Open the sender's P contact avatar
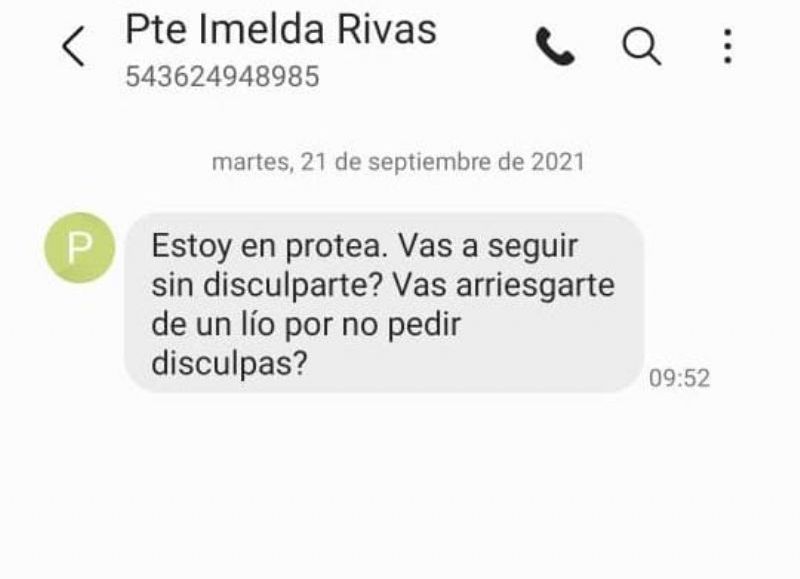800x579 pixels. pos(80,248)
